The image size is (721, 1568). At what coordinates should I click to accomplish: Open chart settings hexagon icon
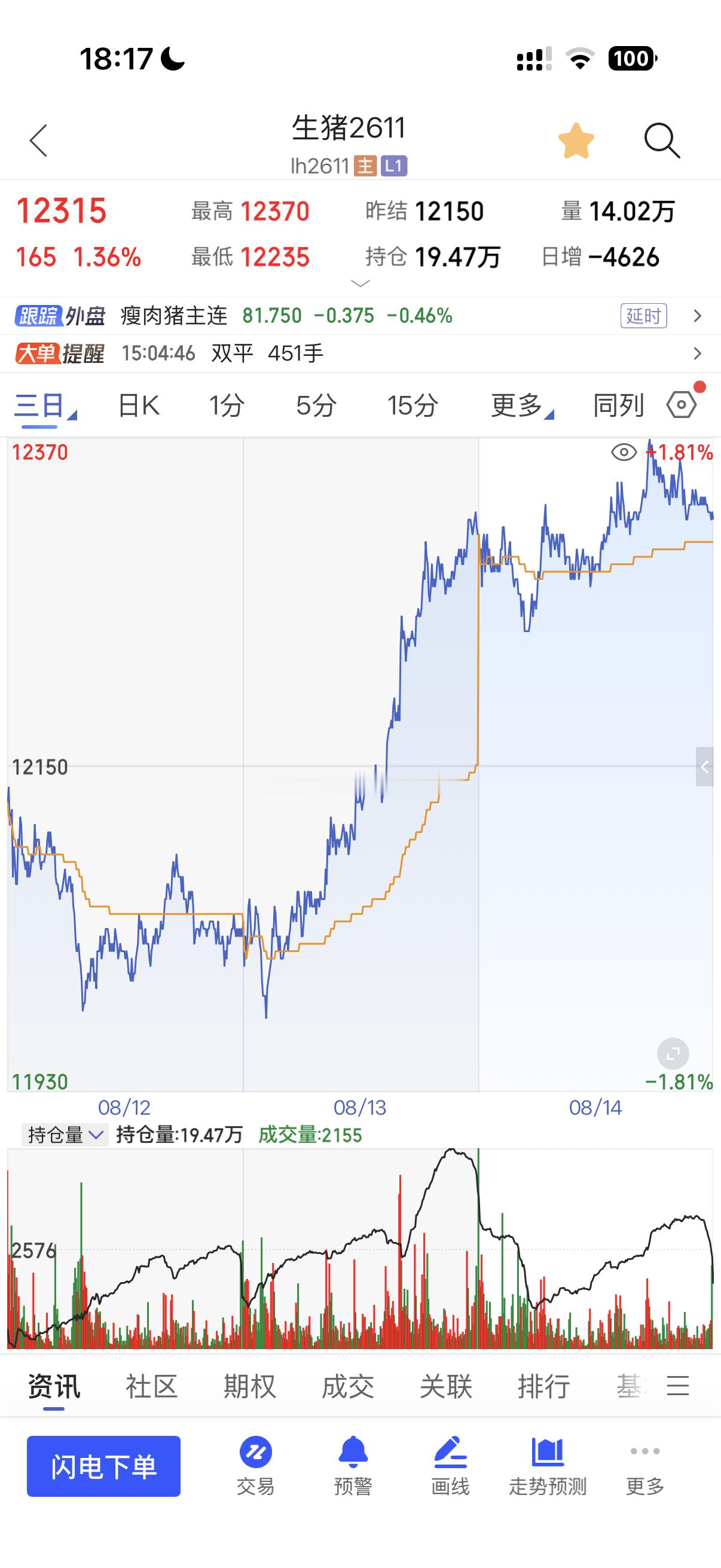click(682, 405)
